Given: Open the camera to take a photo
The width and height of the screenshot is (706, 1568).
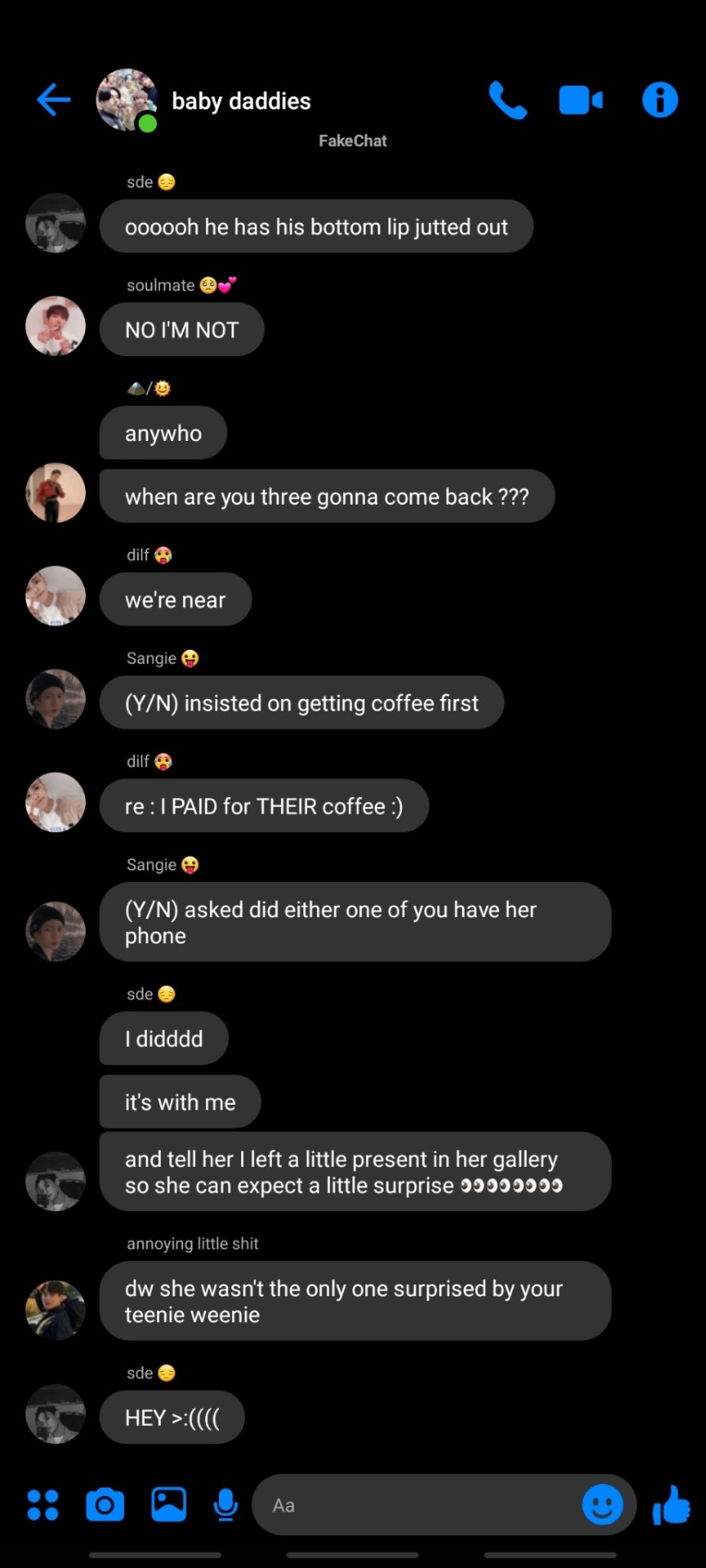Looking at the screenshot, I should [105, 1504].
